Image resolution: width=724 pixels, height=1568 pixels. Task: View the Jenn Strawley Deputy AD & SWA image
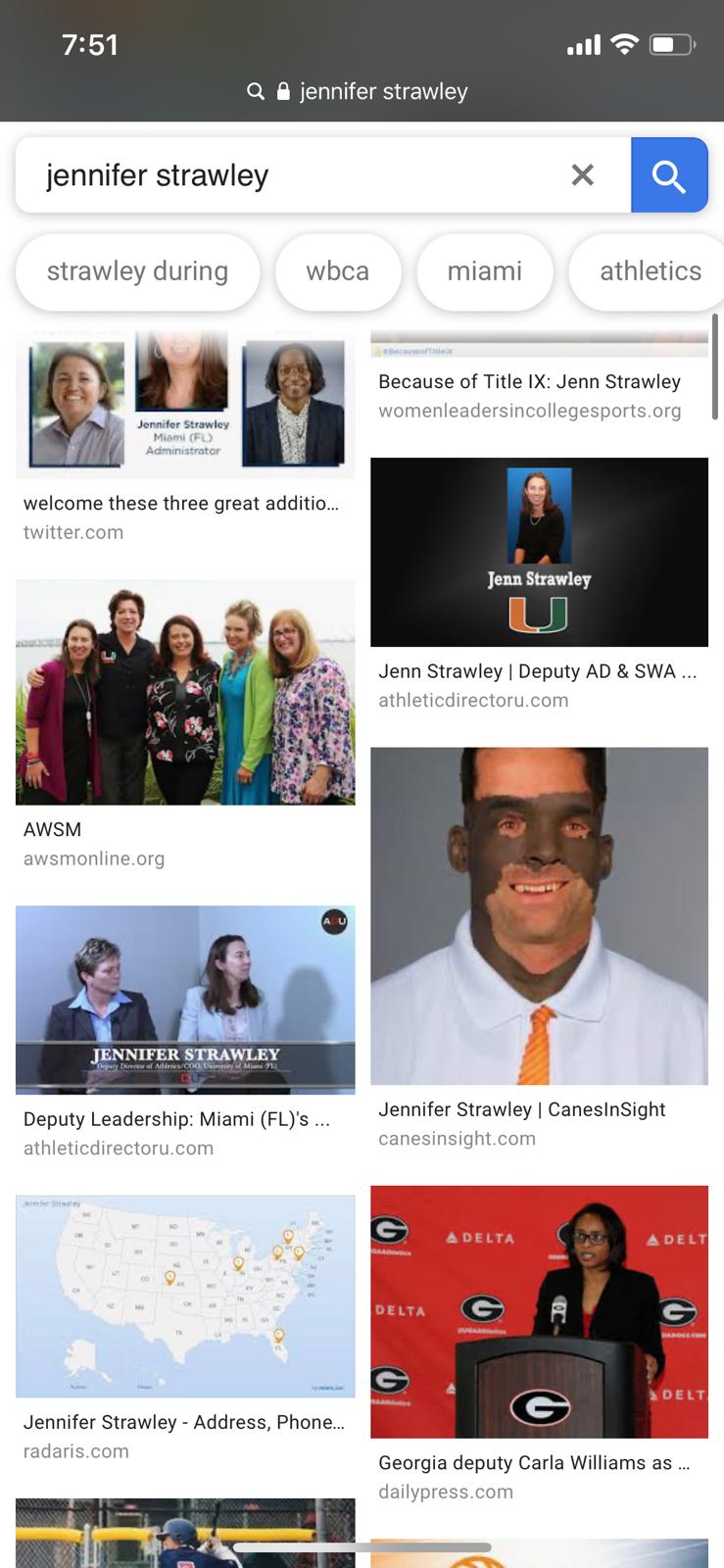539,552
